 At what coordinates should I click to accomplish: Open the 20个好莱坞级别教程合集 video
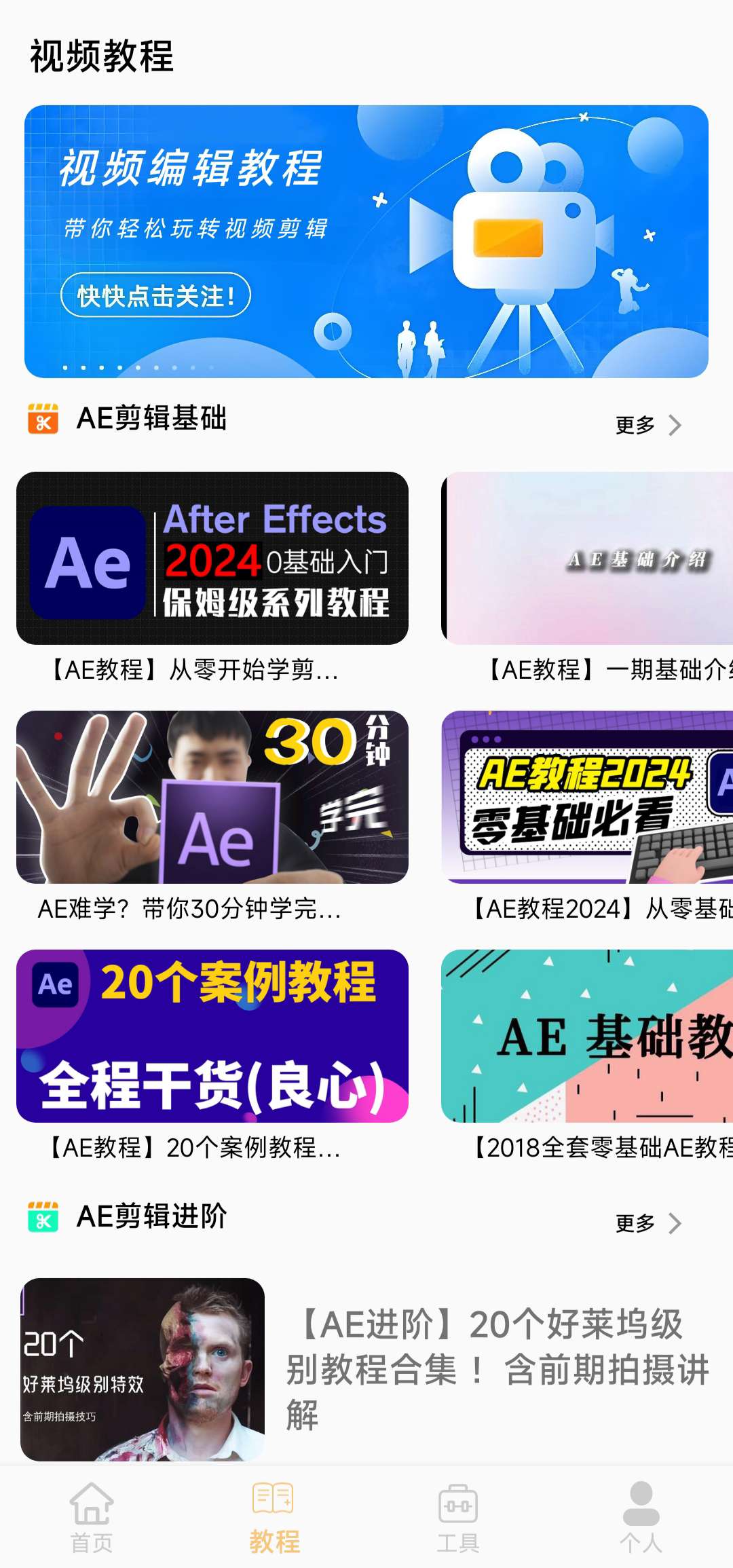point(366,1369)
